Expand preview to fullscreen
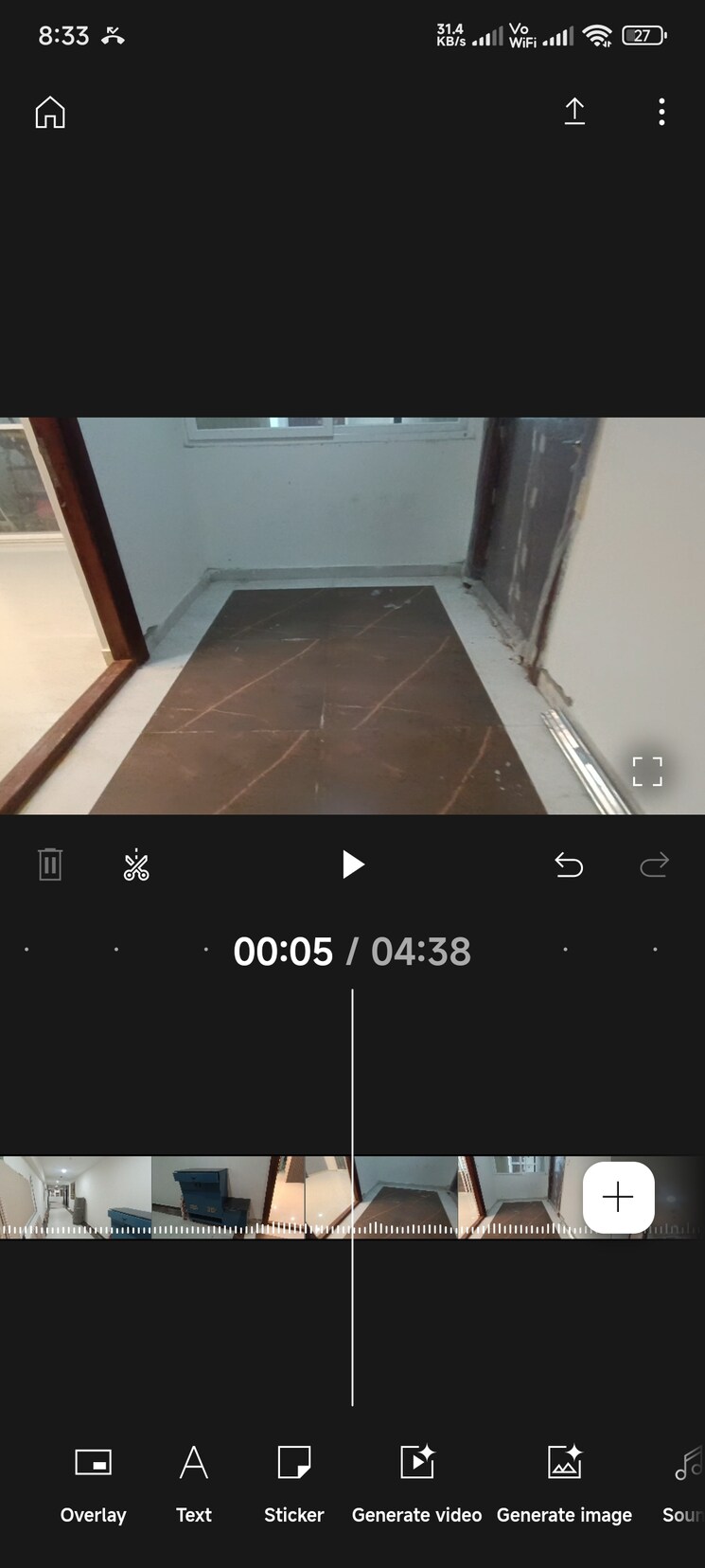 click(647, 771)
